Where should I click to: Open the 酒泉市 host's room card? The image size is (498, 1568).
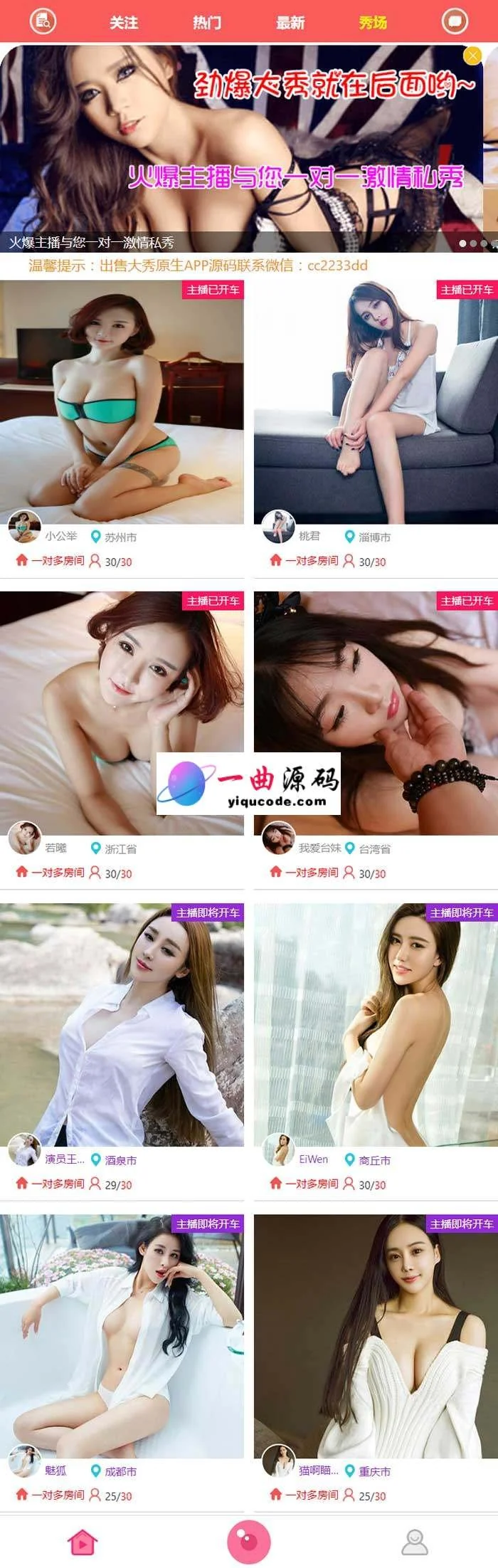122,1025
